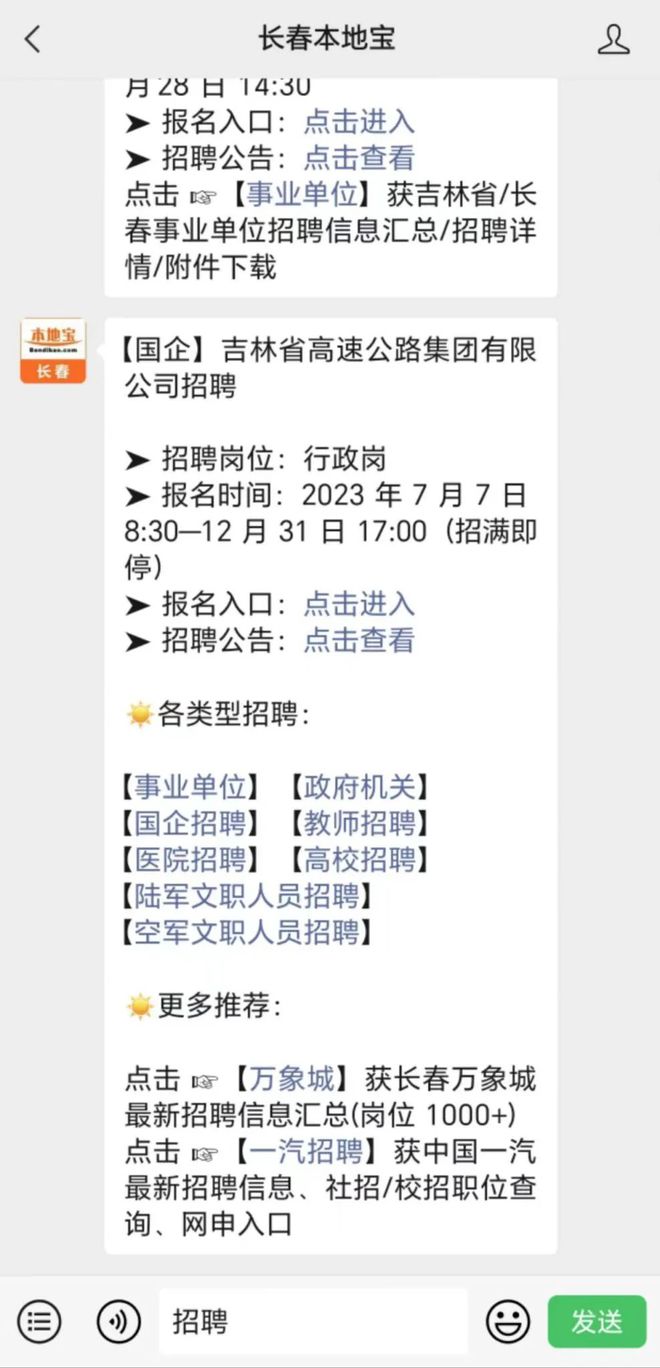This screenshot has width=660, height=1368.
Task: Open the 国企招聘 link
Action: coord(190,823)
